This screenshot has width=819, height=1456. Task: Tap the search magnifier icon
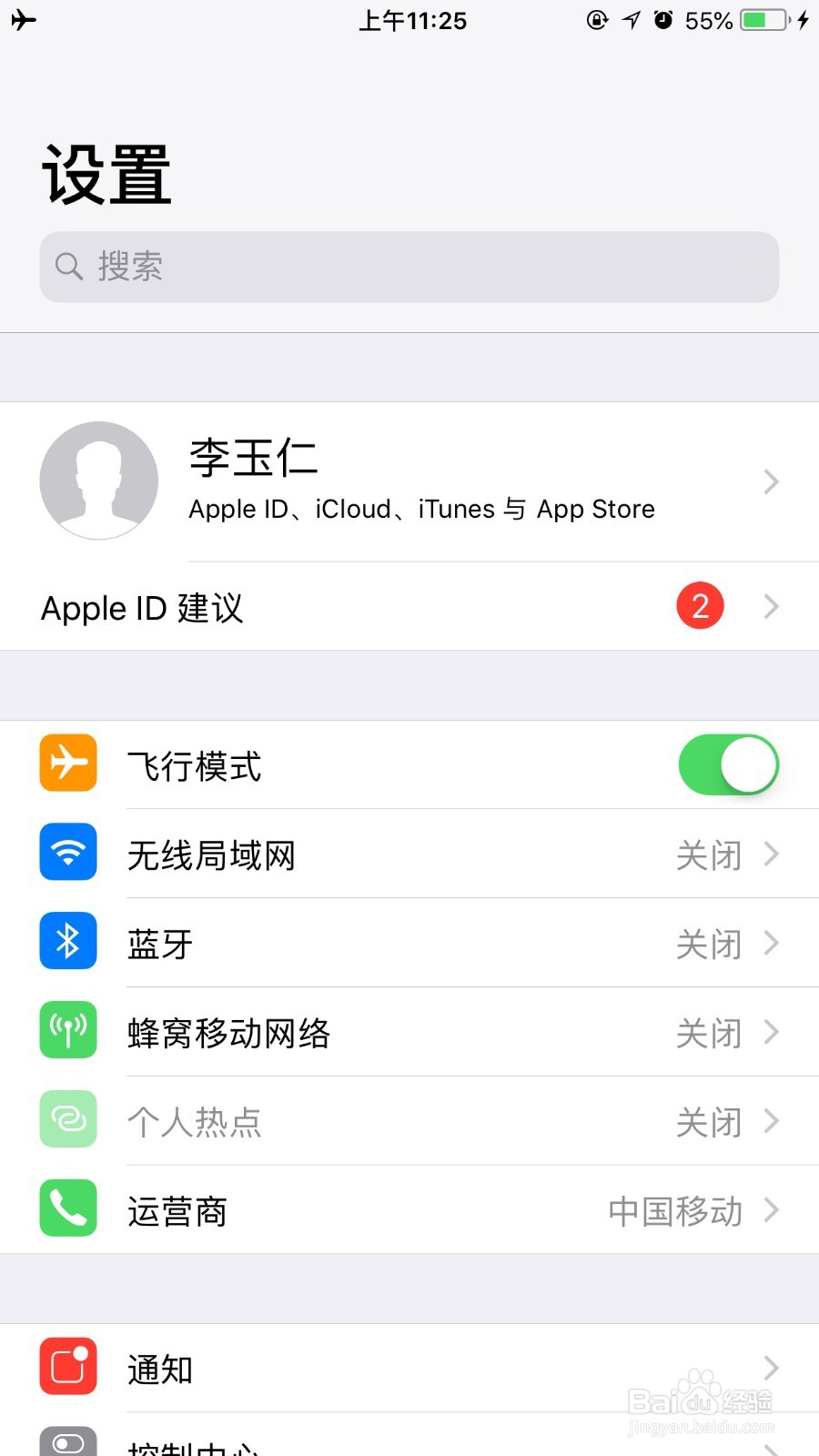(69, 267)
